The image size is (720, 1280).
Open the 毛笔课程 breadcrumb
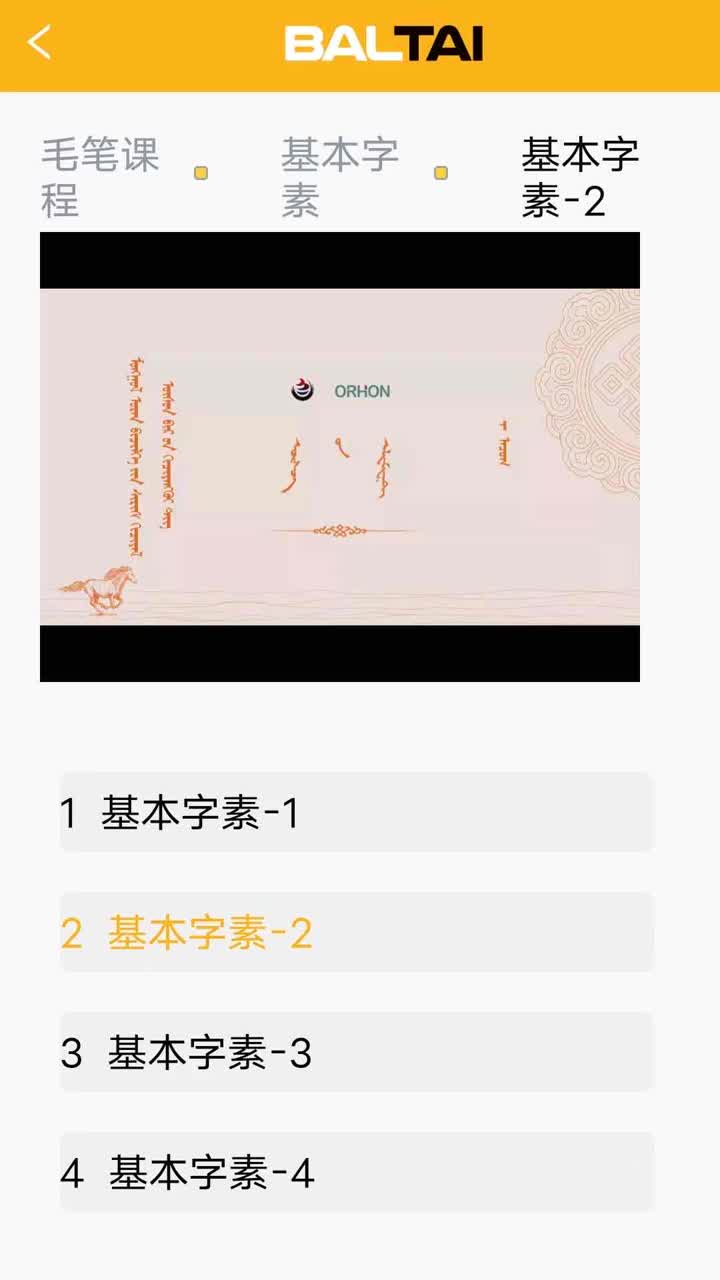[100, 177]
